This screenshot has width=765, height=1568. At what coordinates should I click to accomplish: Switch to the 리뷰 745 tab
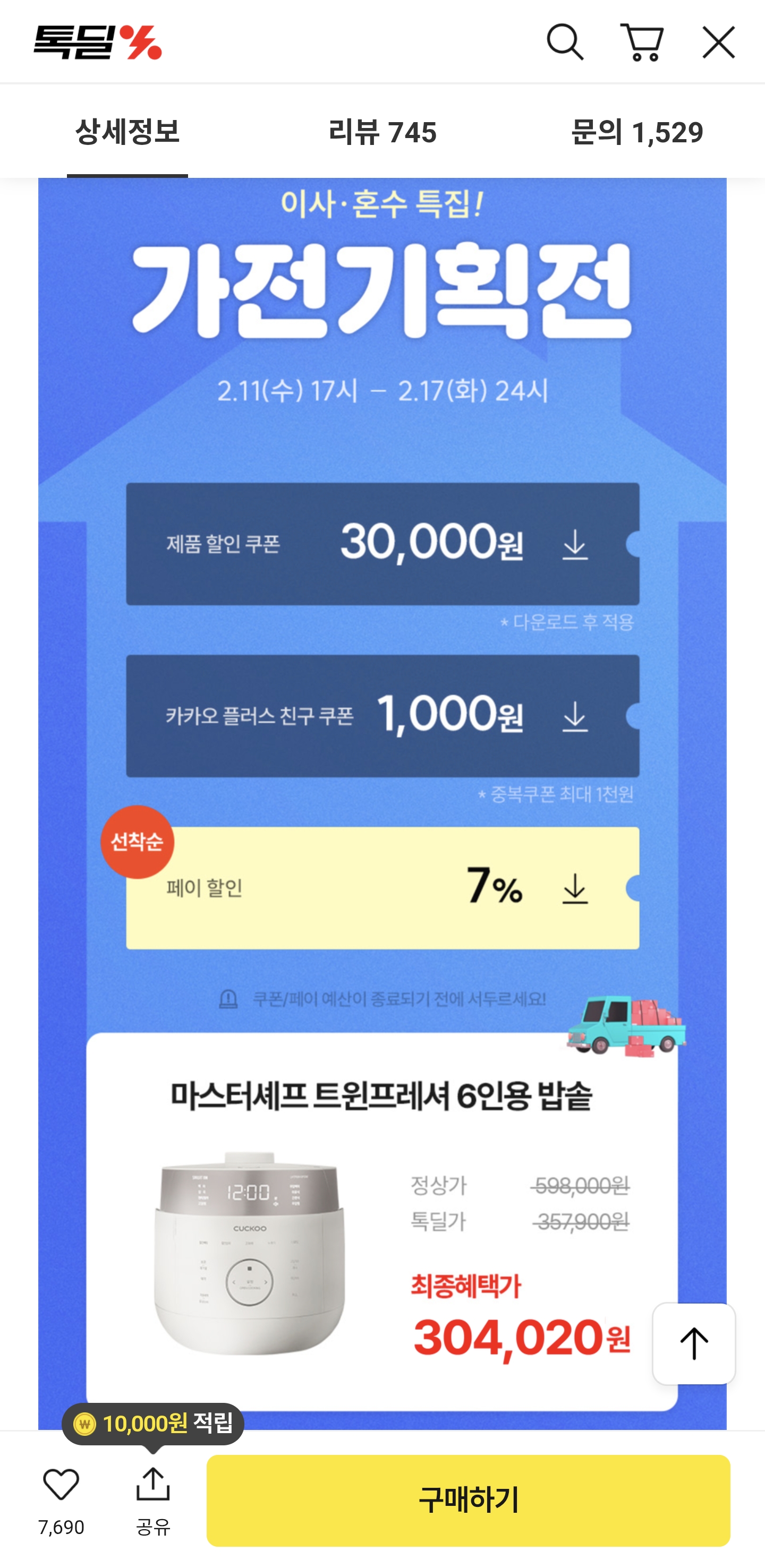pyautogui.click(x=382, y=132)
